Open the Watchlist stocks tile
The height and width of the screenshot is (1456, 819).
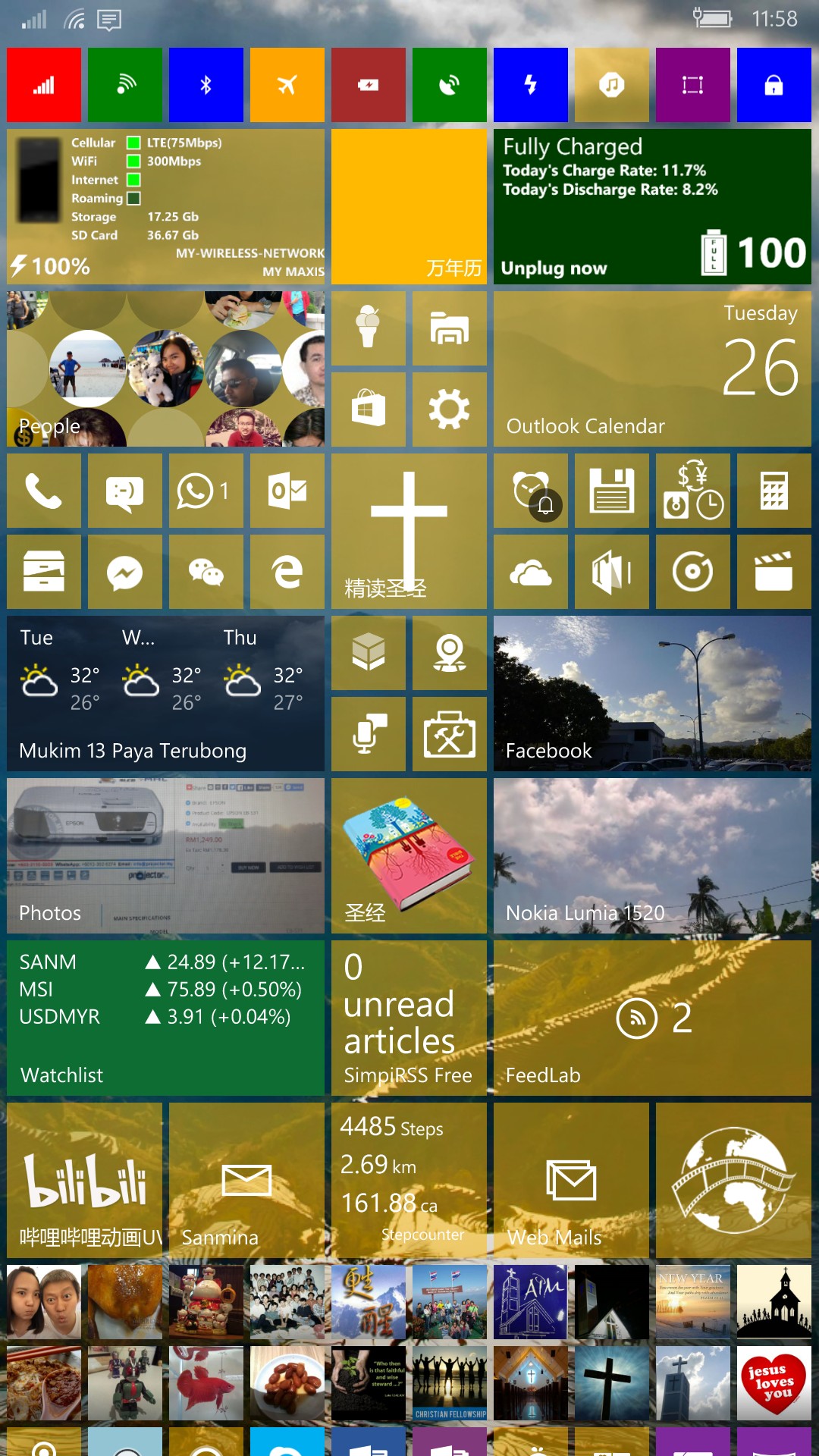point(165,1018)
